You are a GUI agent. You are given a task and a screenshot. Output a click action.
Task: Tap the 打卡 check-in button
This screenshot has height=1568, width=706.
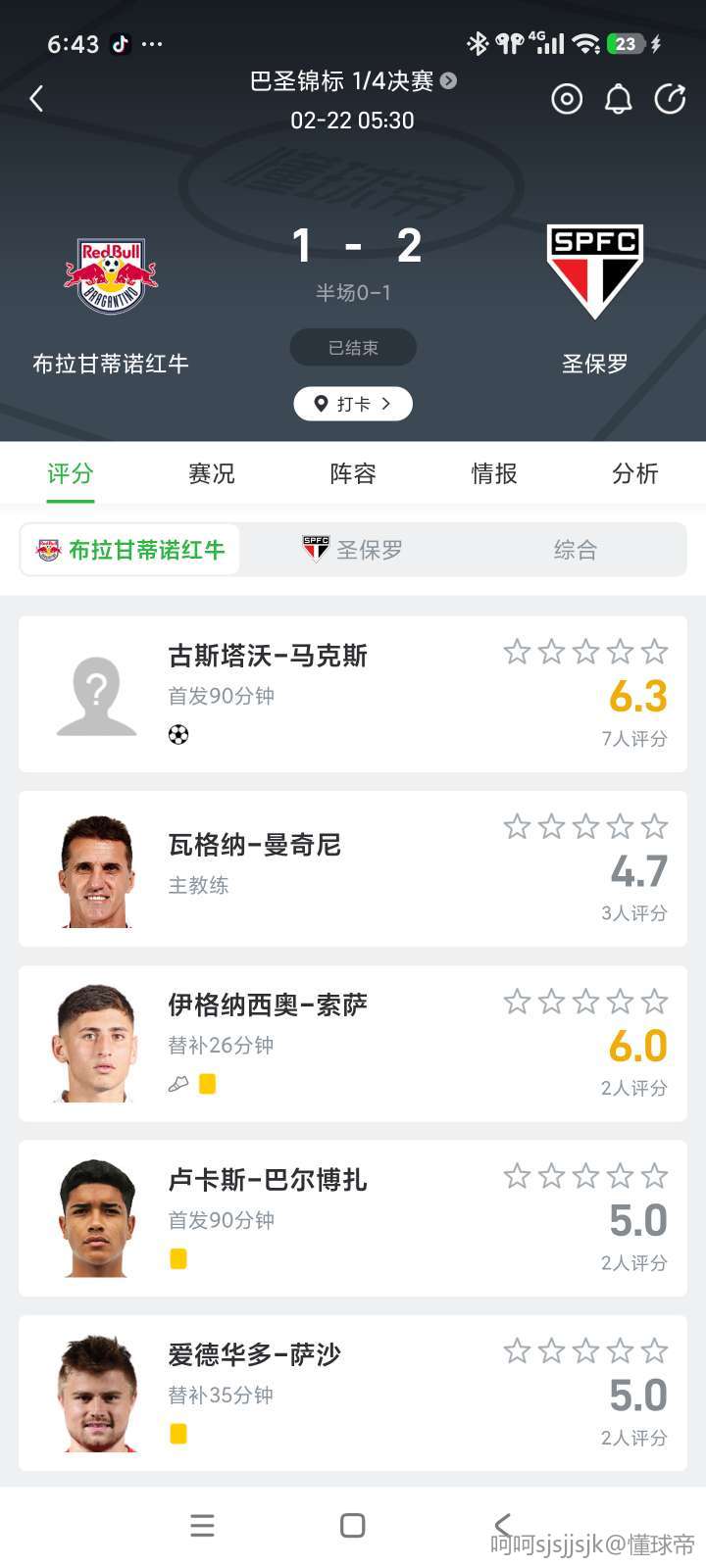[352, 404]
